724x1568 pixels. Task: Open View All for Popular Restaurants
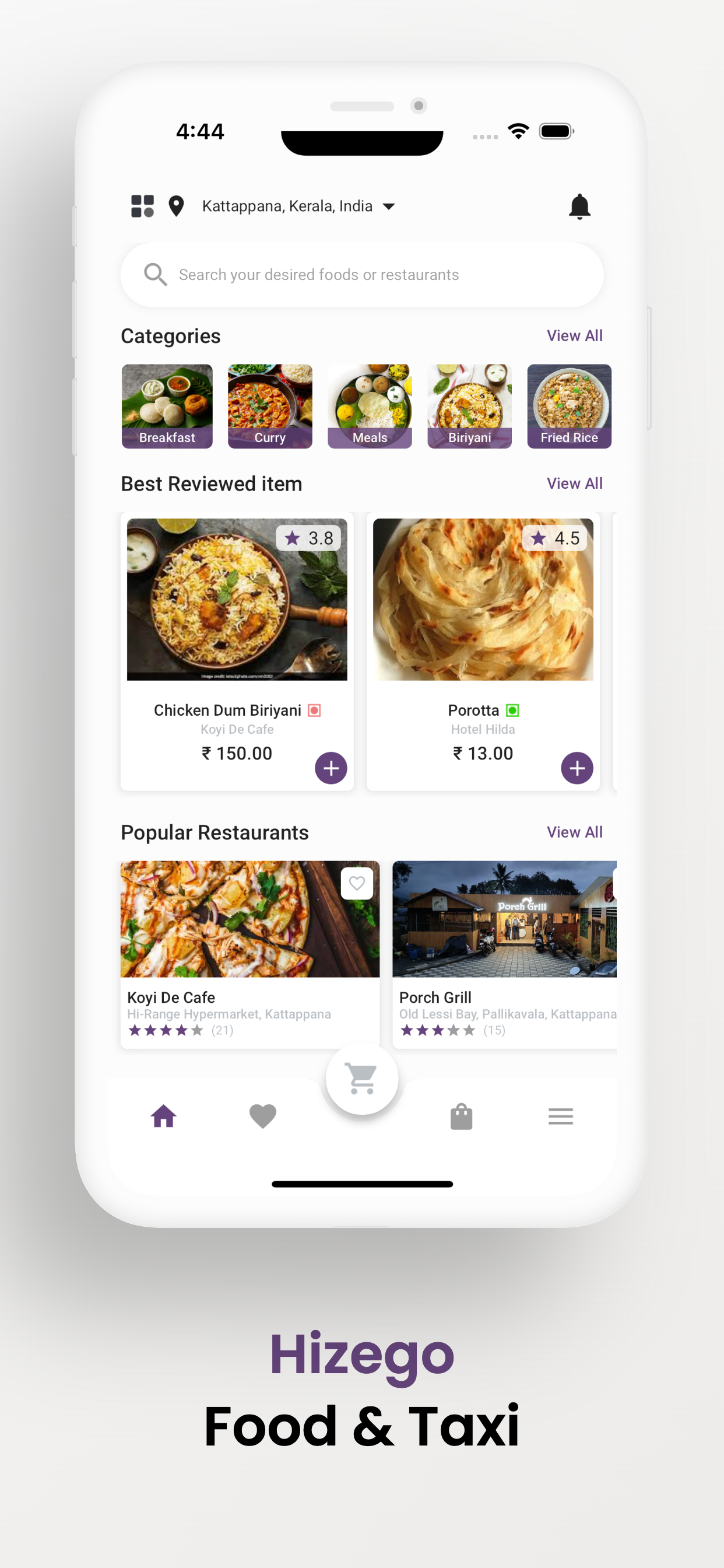click(x=574, y=831)
